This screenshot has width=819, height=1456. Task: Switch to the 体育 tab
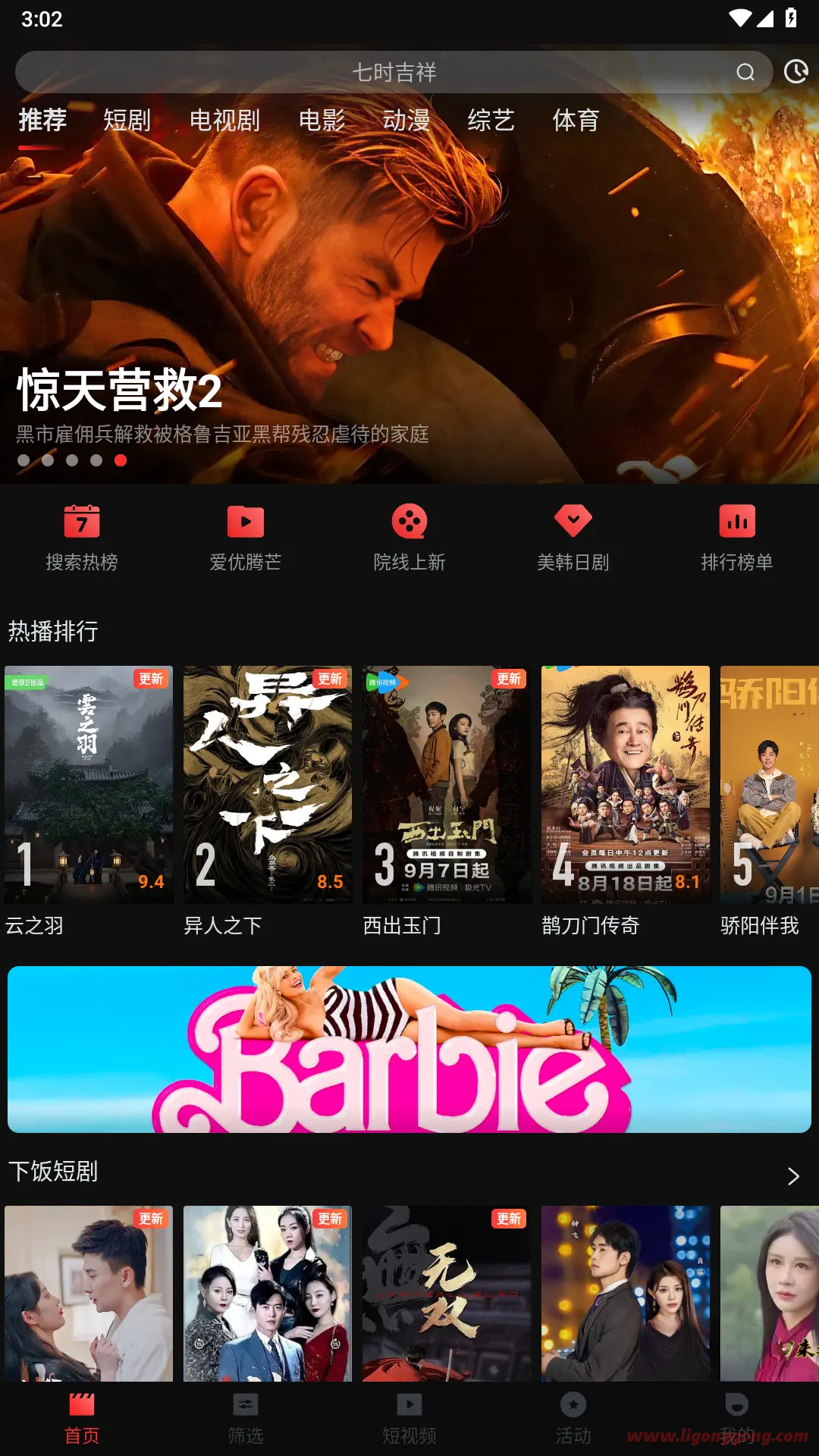(x=576, y=120)
